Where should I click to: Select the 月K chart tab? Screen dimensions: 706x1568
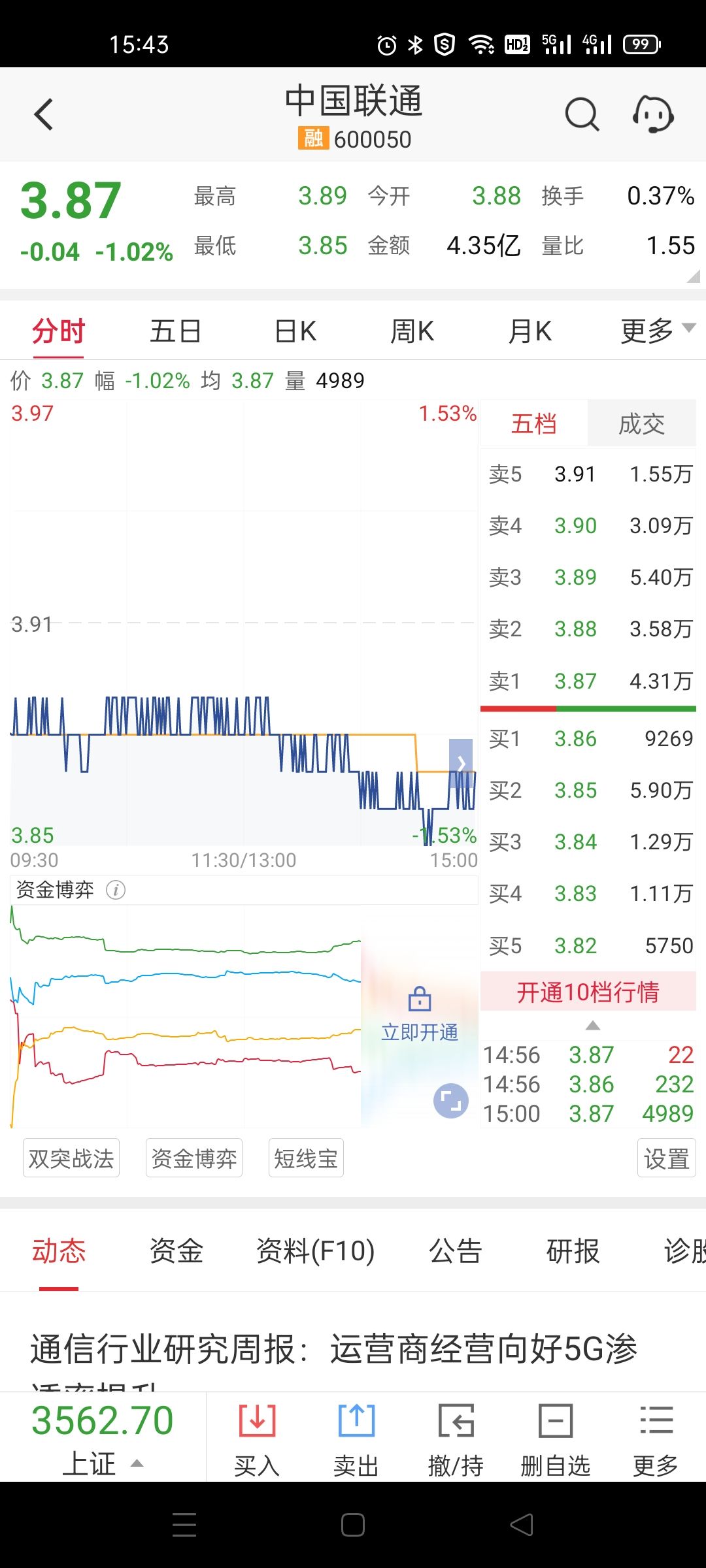tap(530, 331)
